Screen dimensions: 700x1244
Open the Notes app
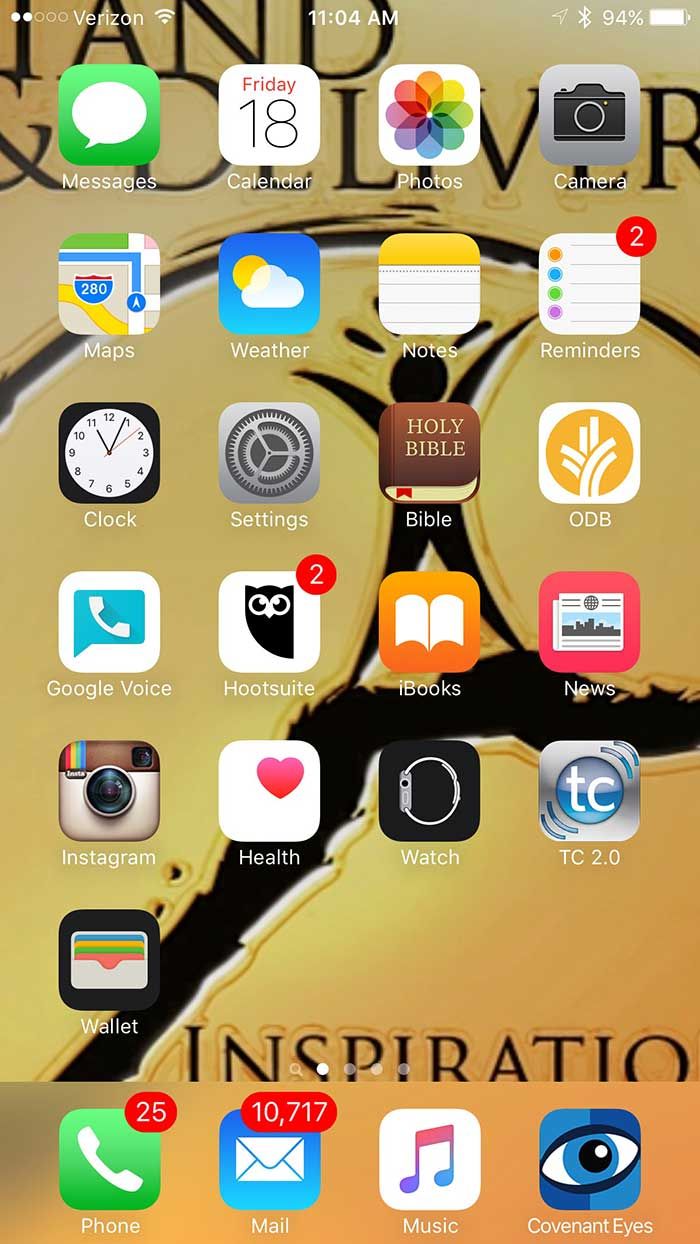429,284
